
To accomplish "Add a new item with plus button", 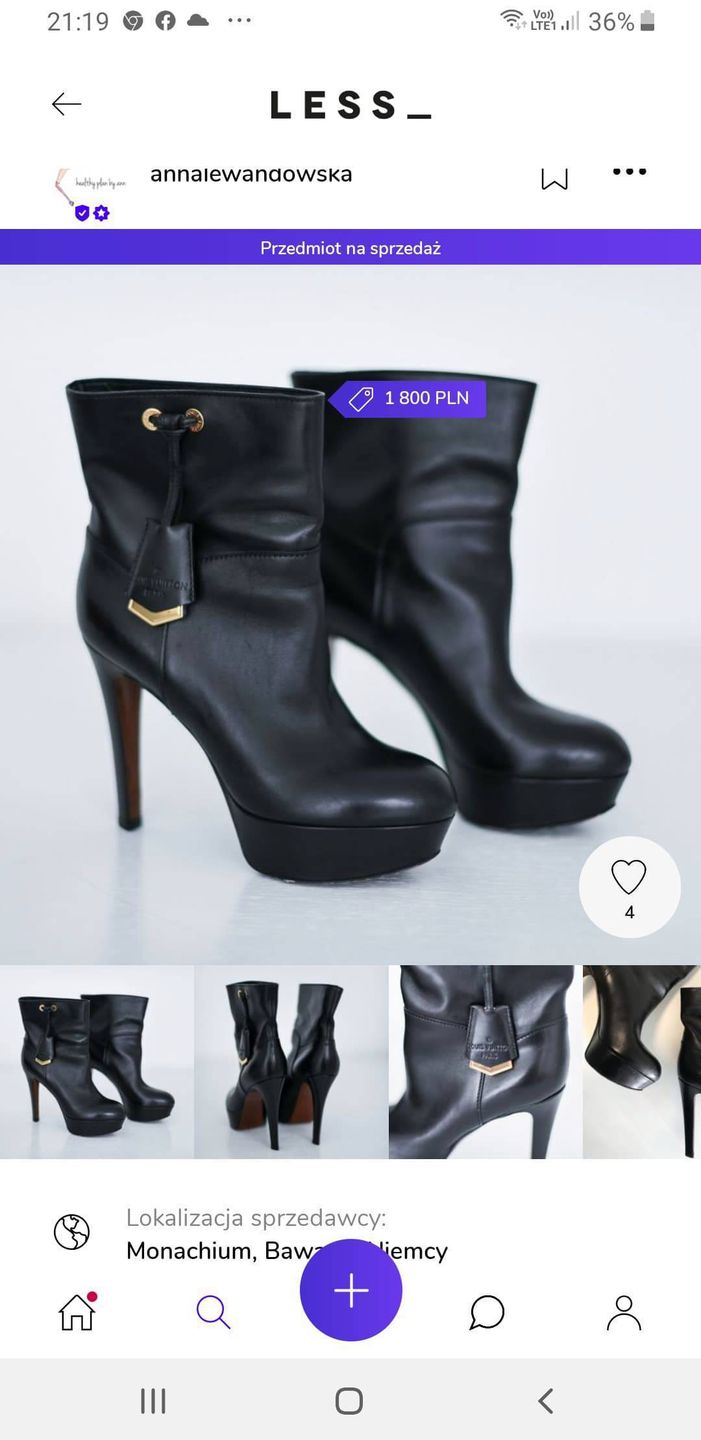I will point(351,1290).
